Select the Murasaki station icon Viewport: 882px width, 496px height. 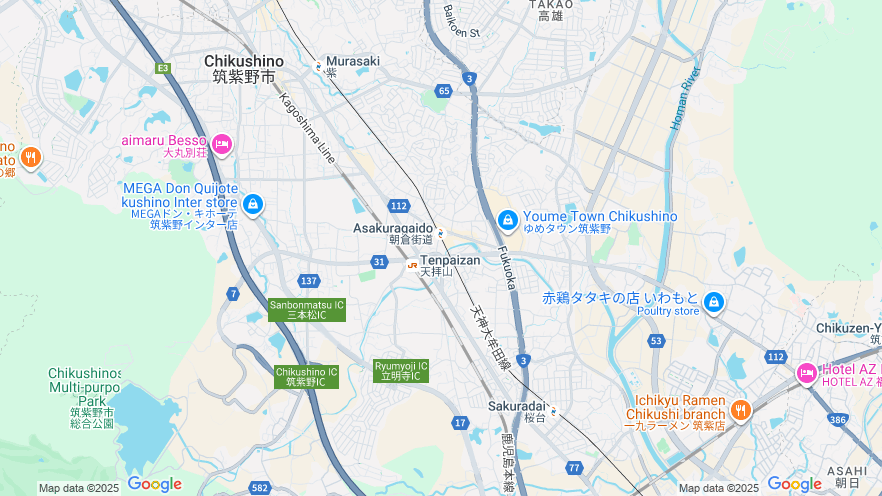(x=318, y=67)
